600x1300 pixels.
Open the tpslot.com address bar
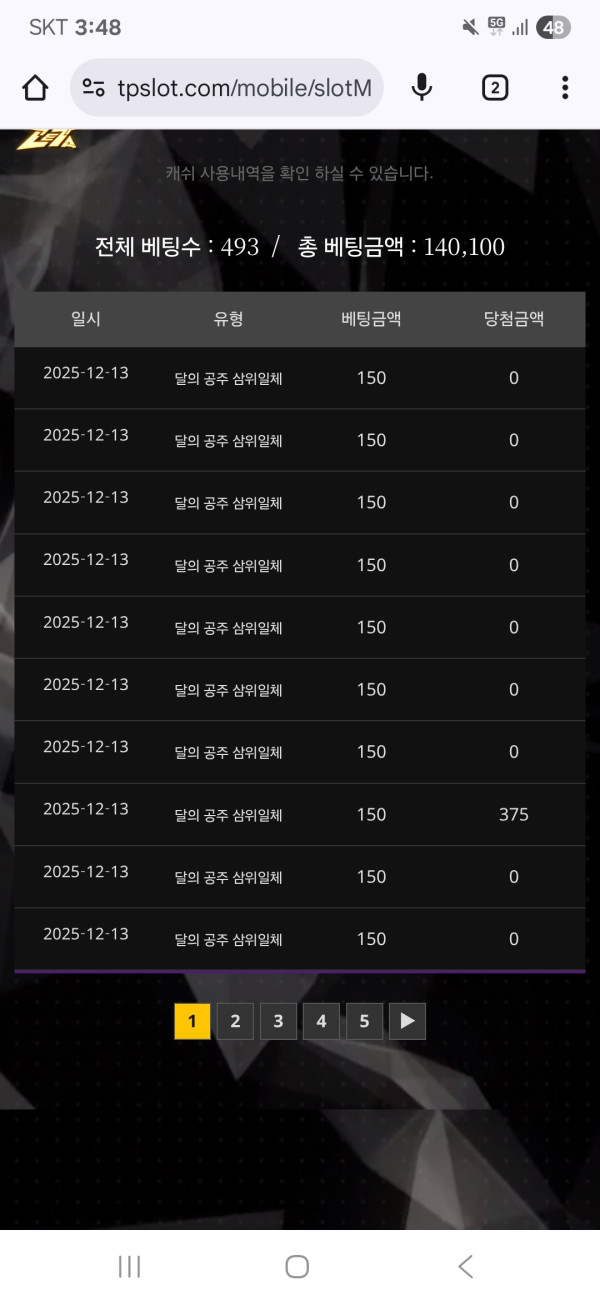point(243,88)
